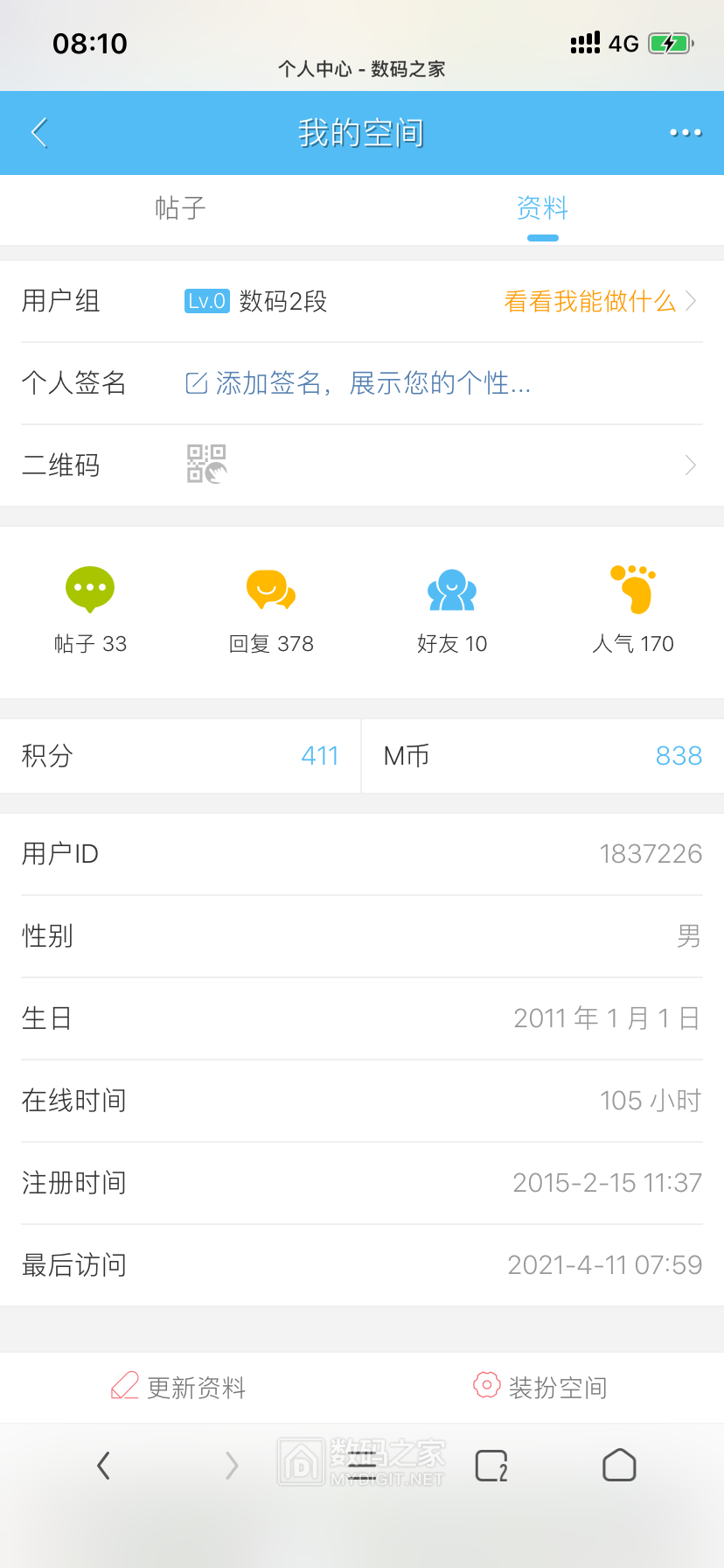View my 帖子 33 posts

pos(90,610)
